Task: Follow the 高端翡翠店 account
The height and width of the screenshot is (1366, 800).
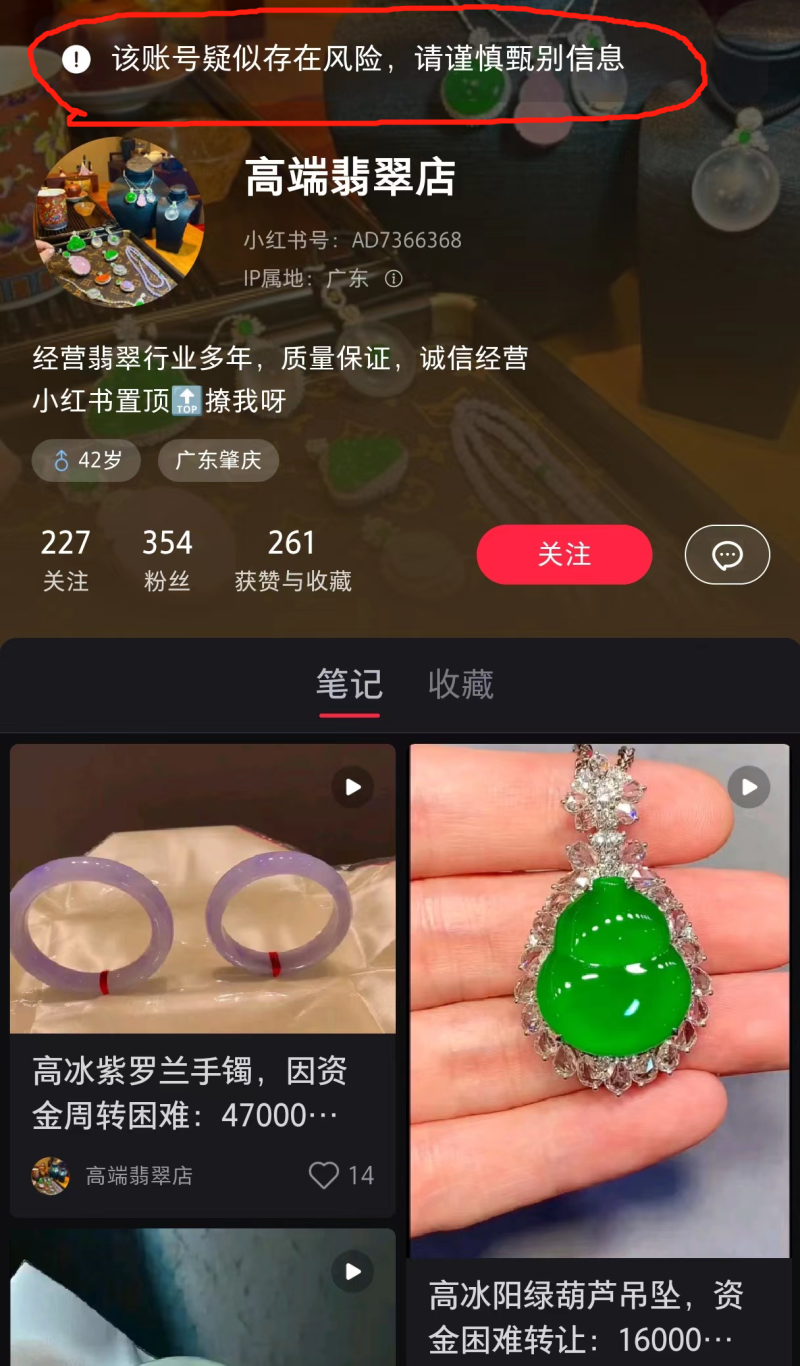Action: 564,555
